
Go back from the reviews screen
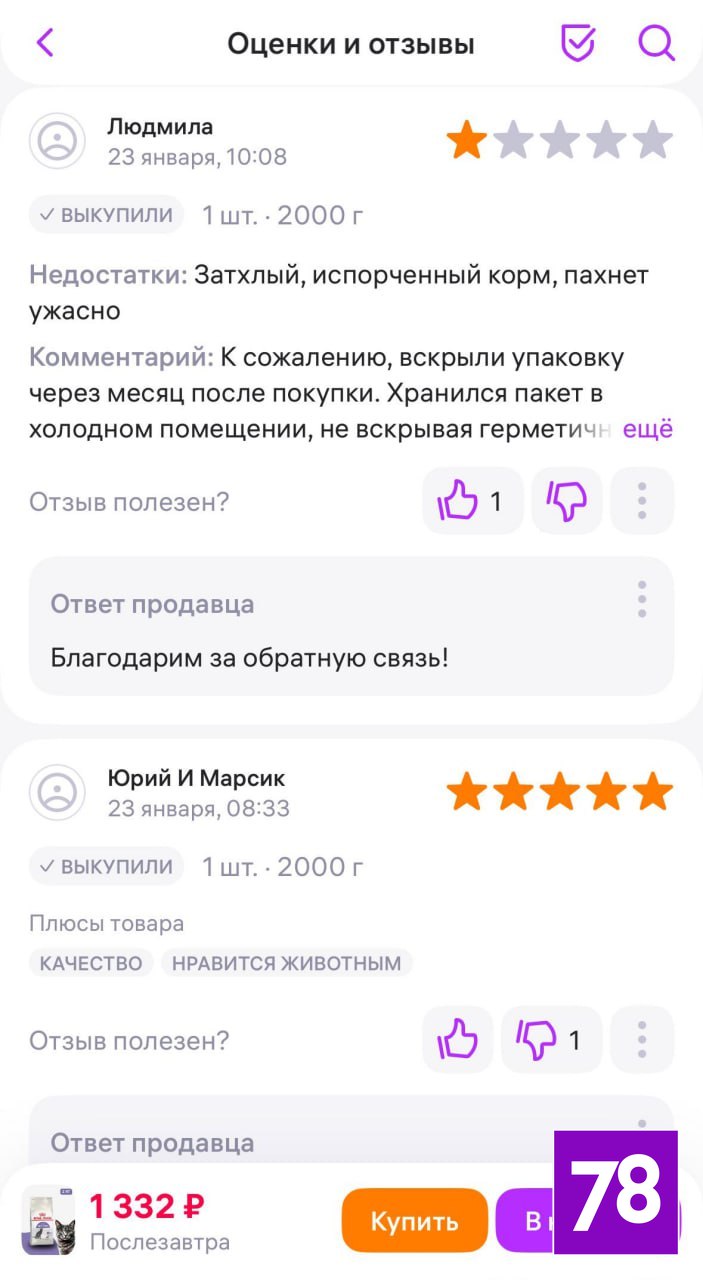45,43
